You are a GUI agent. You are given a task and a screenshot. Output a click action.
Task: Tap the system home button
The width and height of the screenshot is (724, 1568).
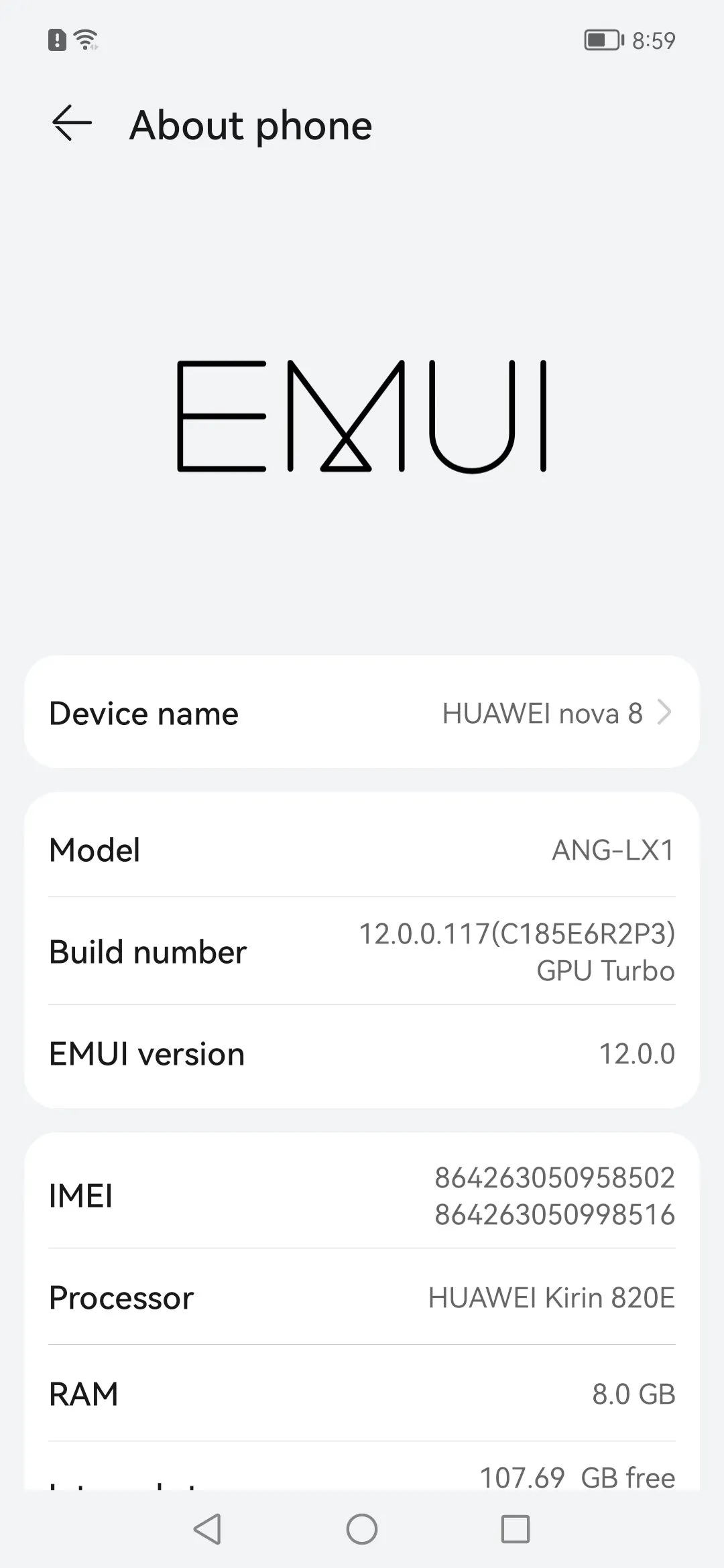[x=362, y=1529]
